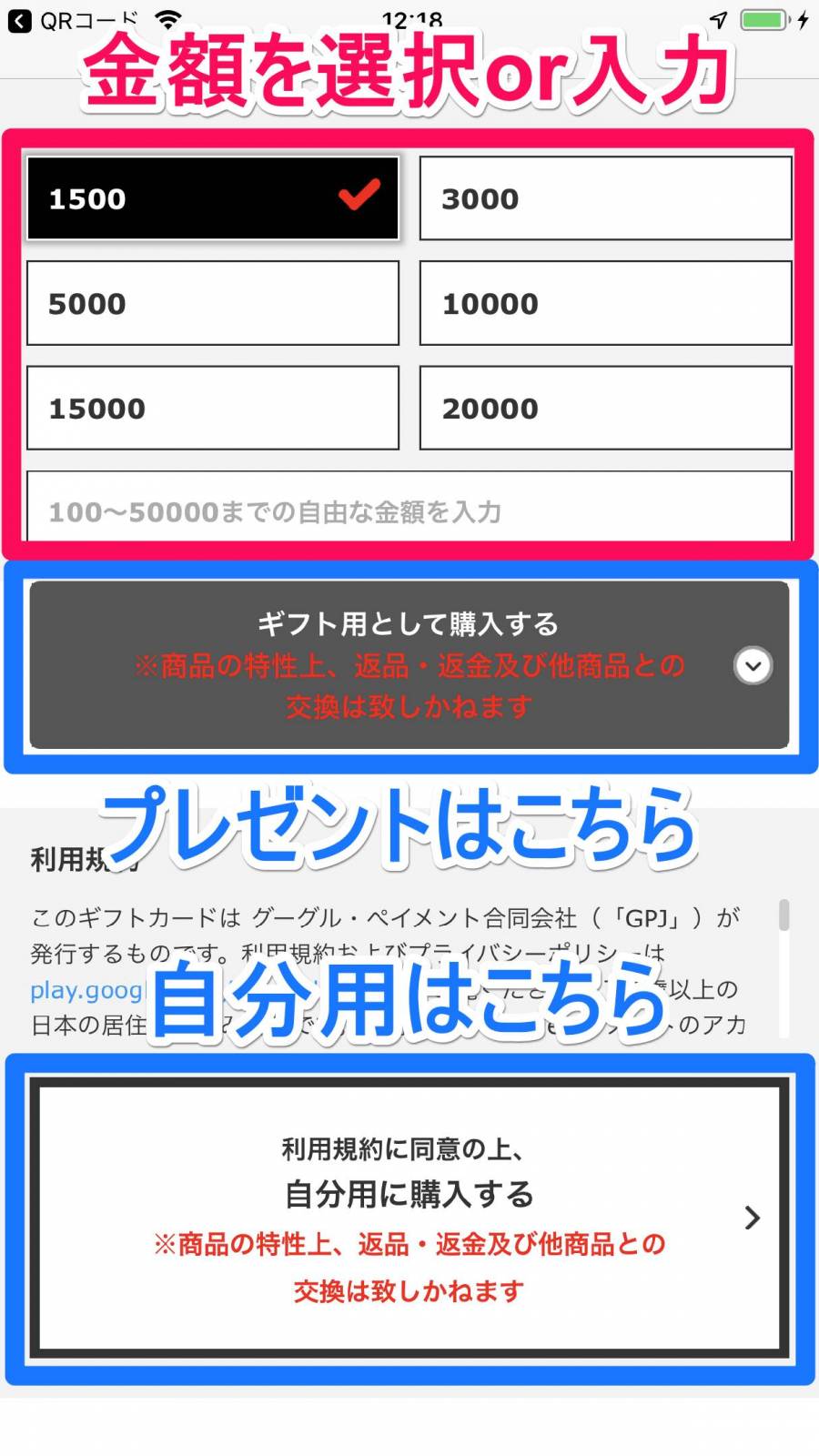
Task: Pick the 10000 amount option
Action: pyautogui.click(x=605, y=303)
